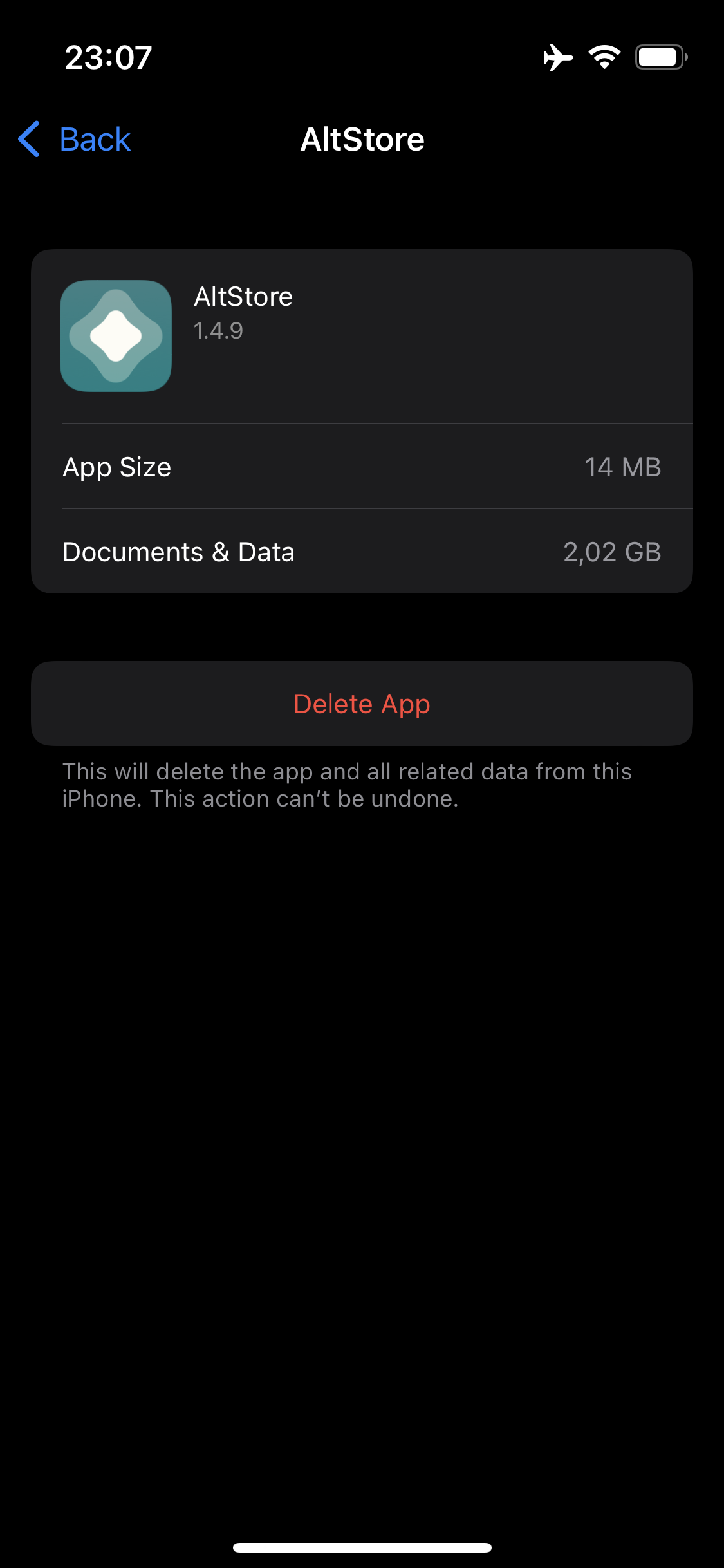Tap the clock showing 23:07
Viewport: 724px width, 1568px height.
(x=107, y=57)
